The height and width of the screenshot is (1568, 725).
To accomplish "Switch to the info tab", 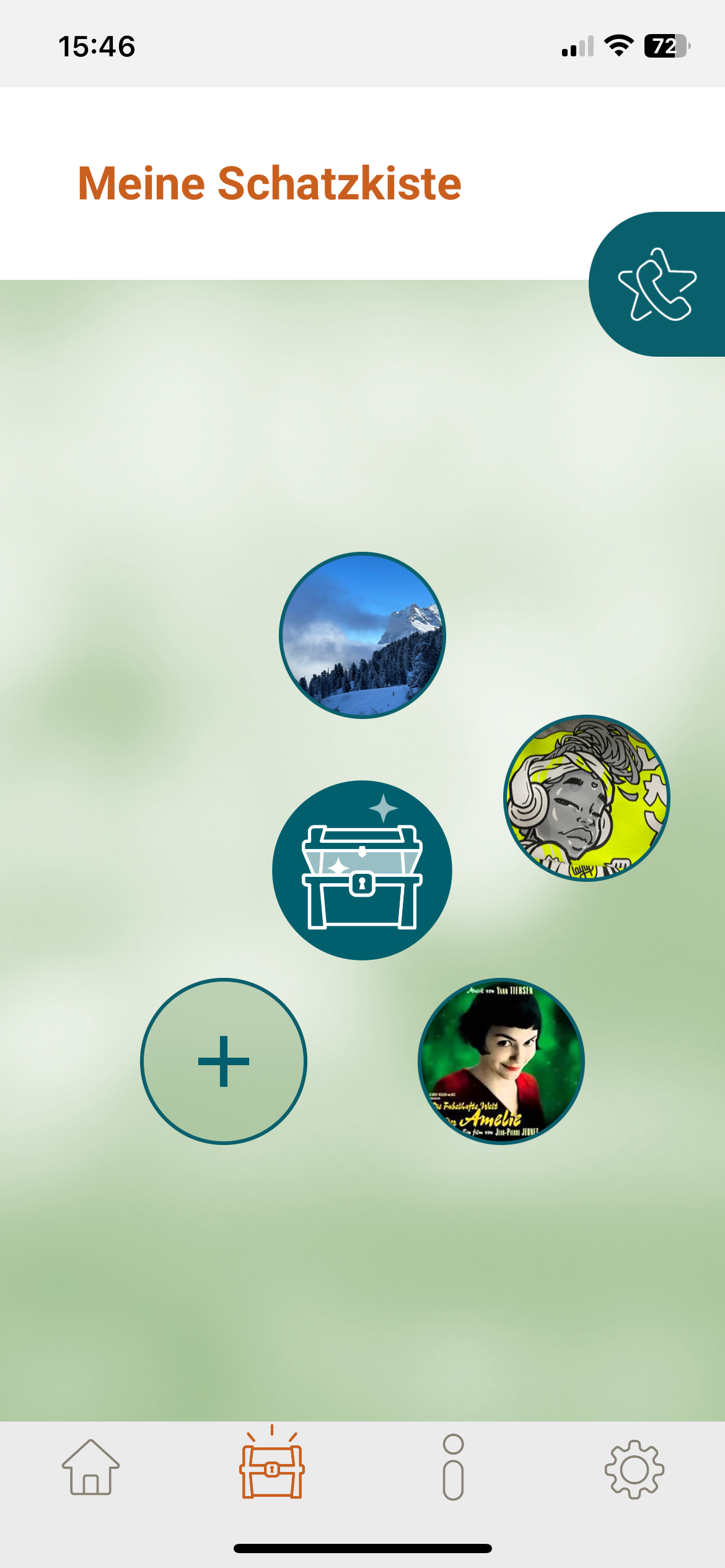I will click(453, 1467).
